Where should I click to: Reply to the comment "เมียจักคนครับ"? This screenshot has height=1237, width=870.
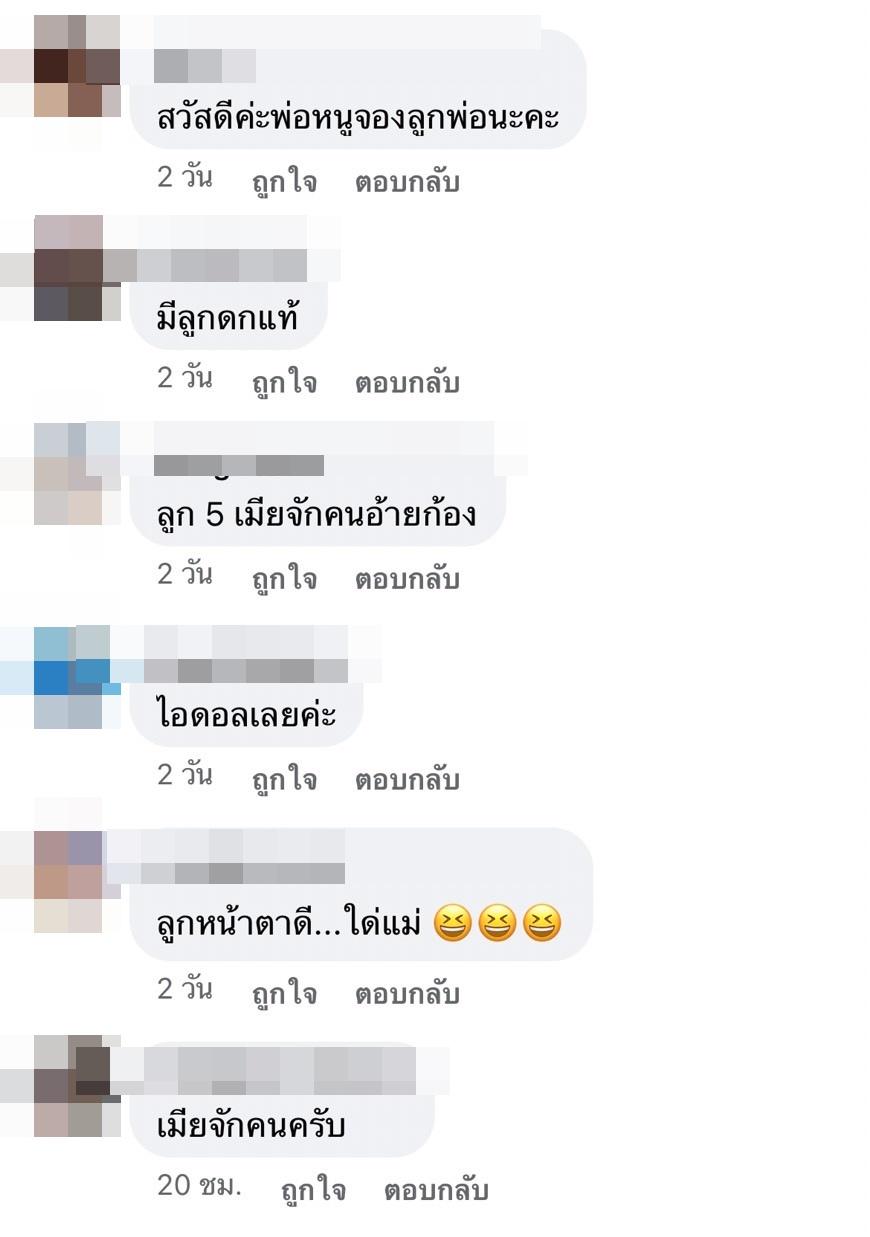click(x=436, y=1190)
